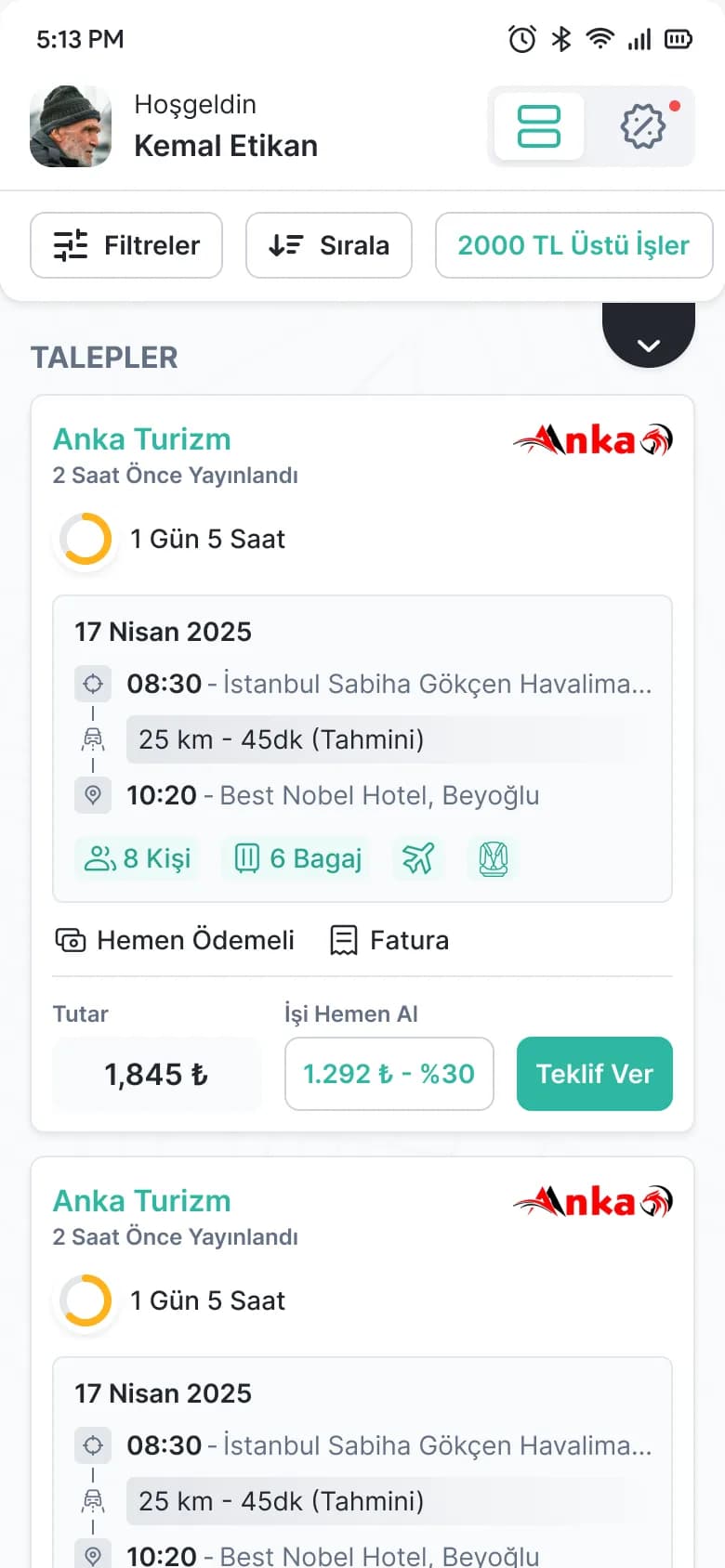Accept job instantly for 1.292 ₺ - %30

coord(389,1074)
